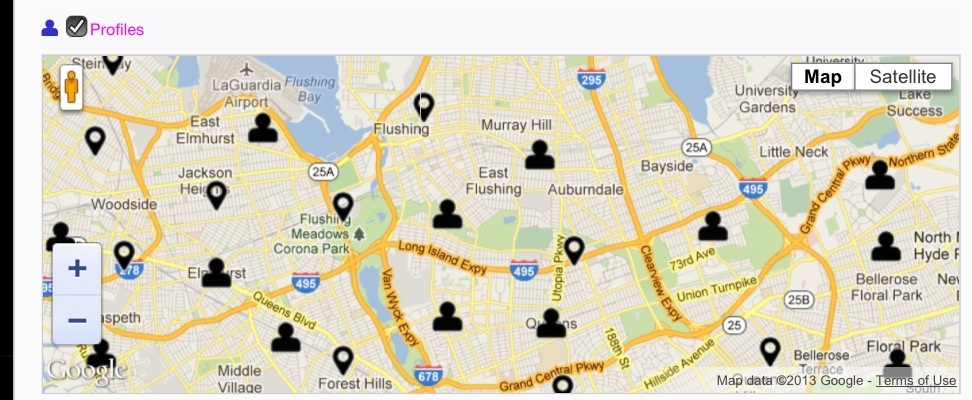This screenshot has width=972, height=400.
Task: Tap the location pin at Flushing
Action: point(424,105)
